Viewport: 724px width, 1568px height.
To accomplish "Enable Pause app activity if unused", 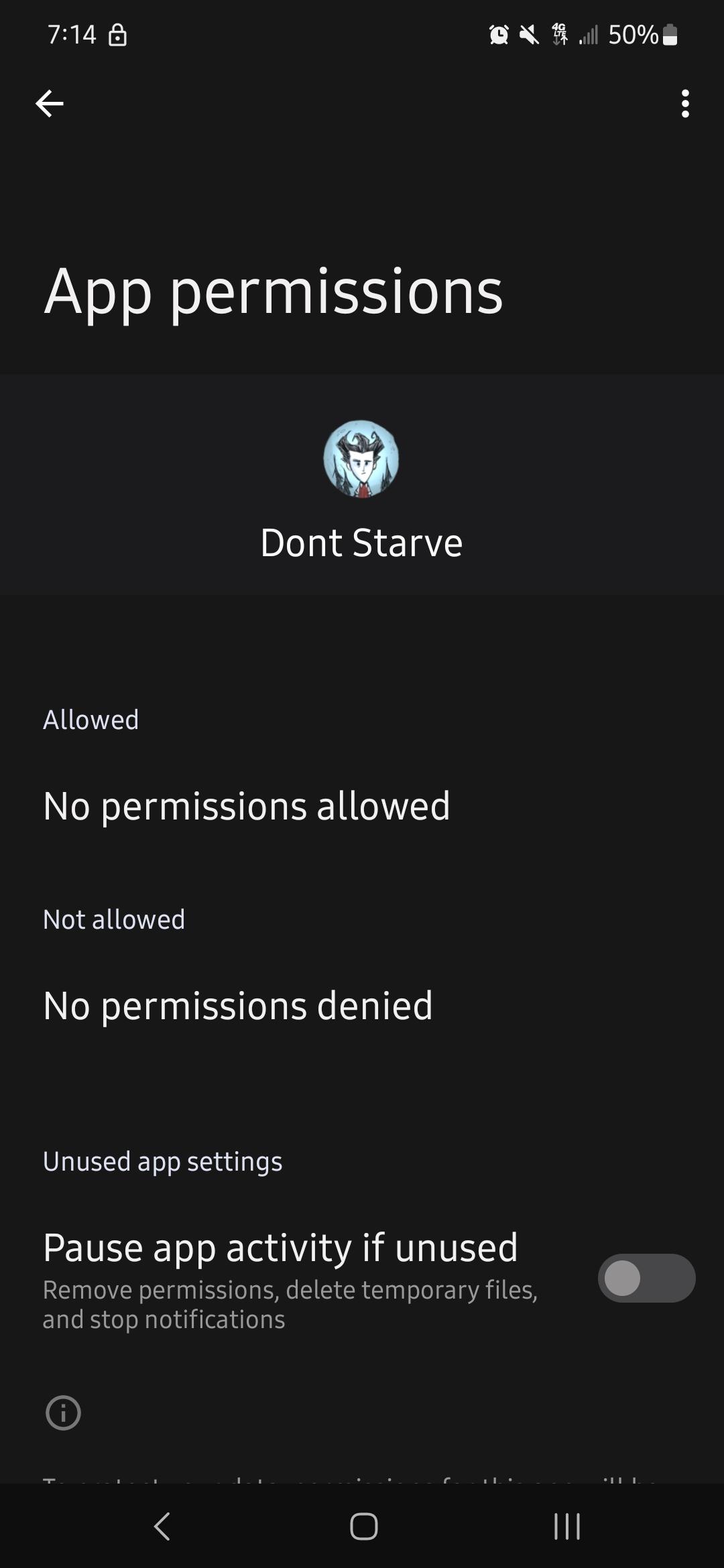I will point(646,1278).
